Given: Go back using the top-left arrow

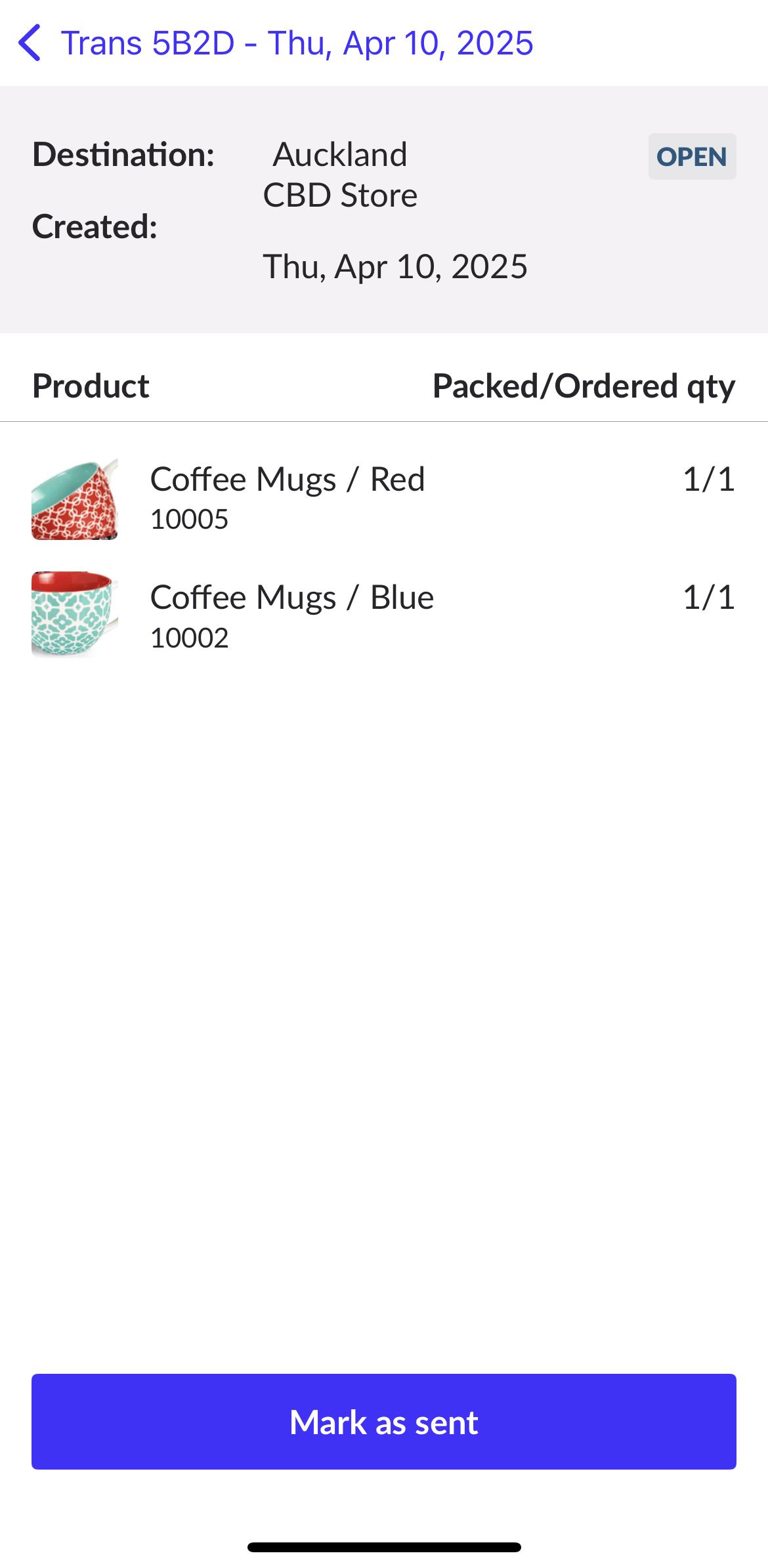Looking at the screenshot, I should click(30, 43).
